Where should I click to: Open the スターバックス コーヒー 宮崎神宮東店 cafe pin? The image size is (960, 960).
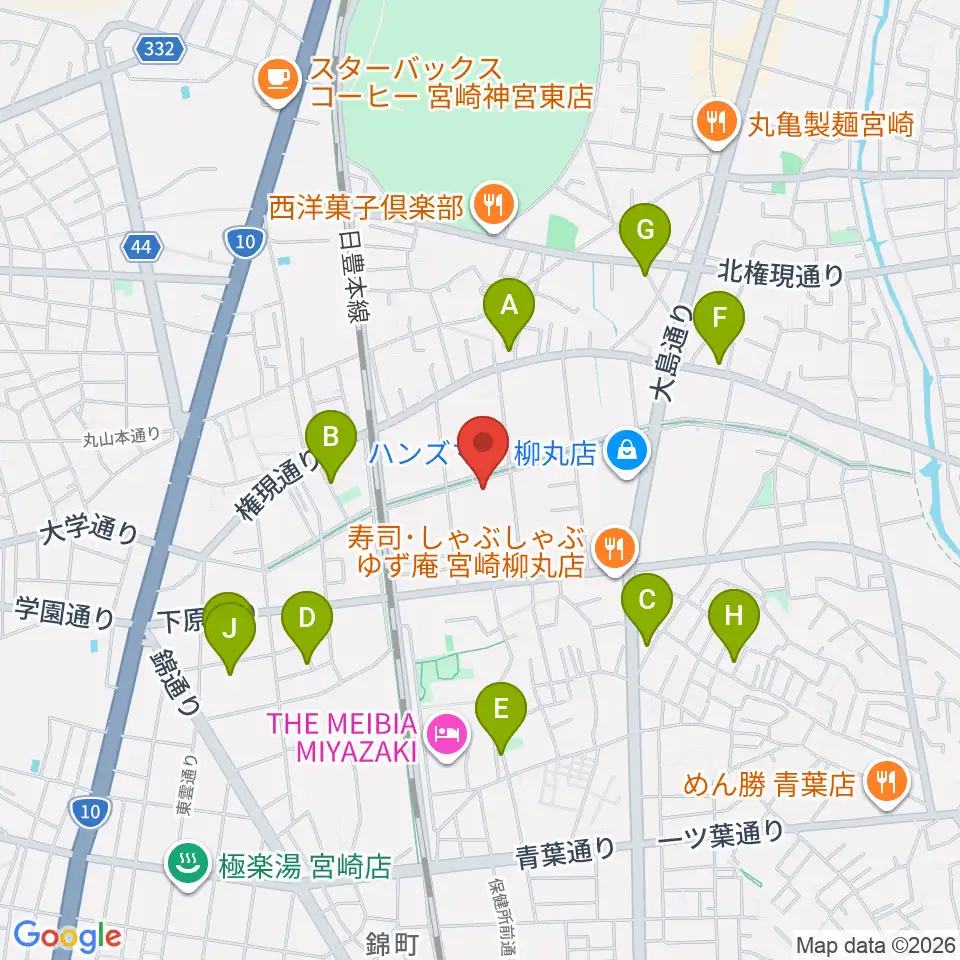click(x=278, y=83)
